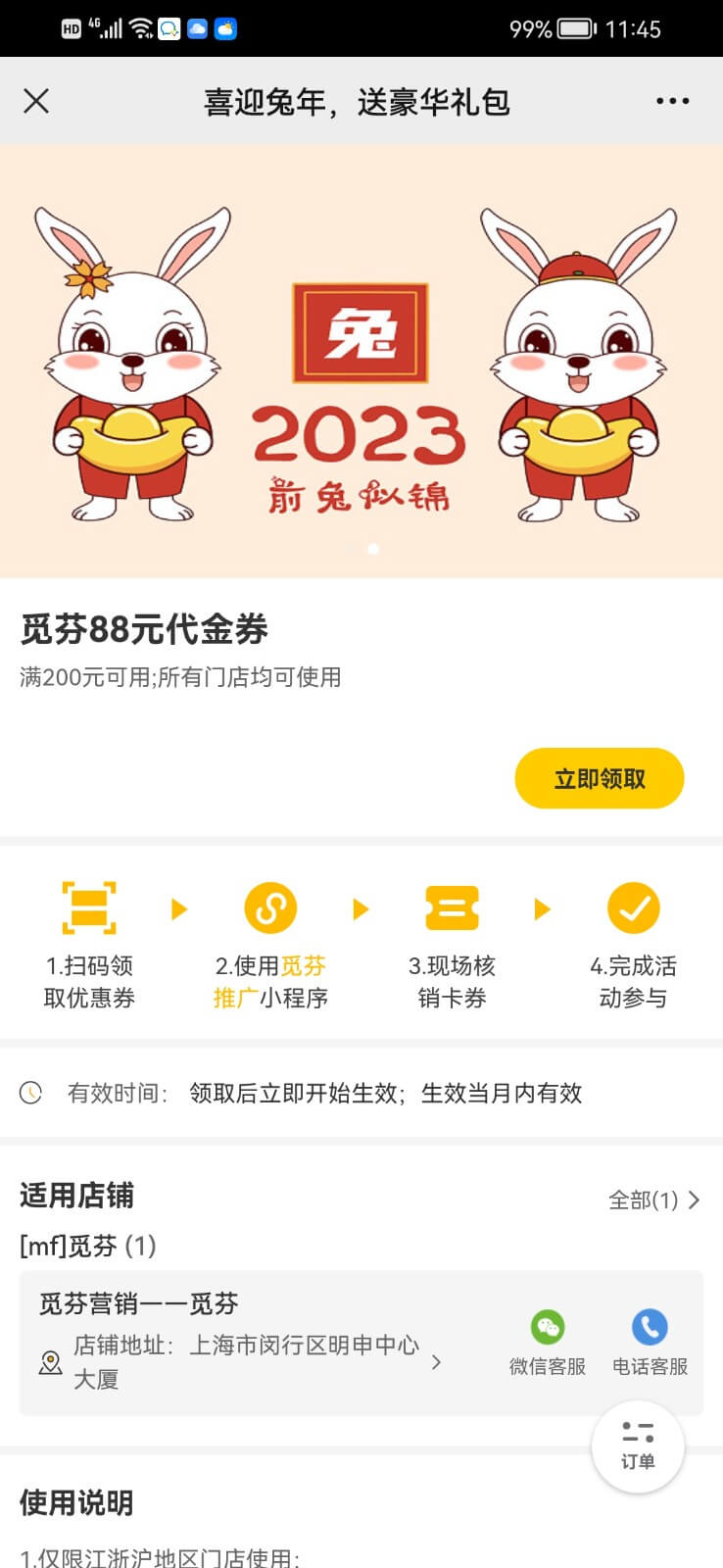Contact 微信客服 WeChat support
This screenshot has height=1568, width=723.
tap(547, 1343)
